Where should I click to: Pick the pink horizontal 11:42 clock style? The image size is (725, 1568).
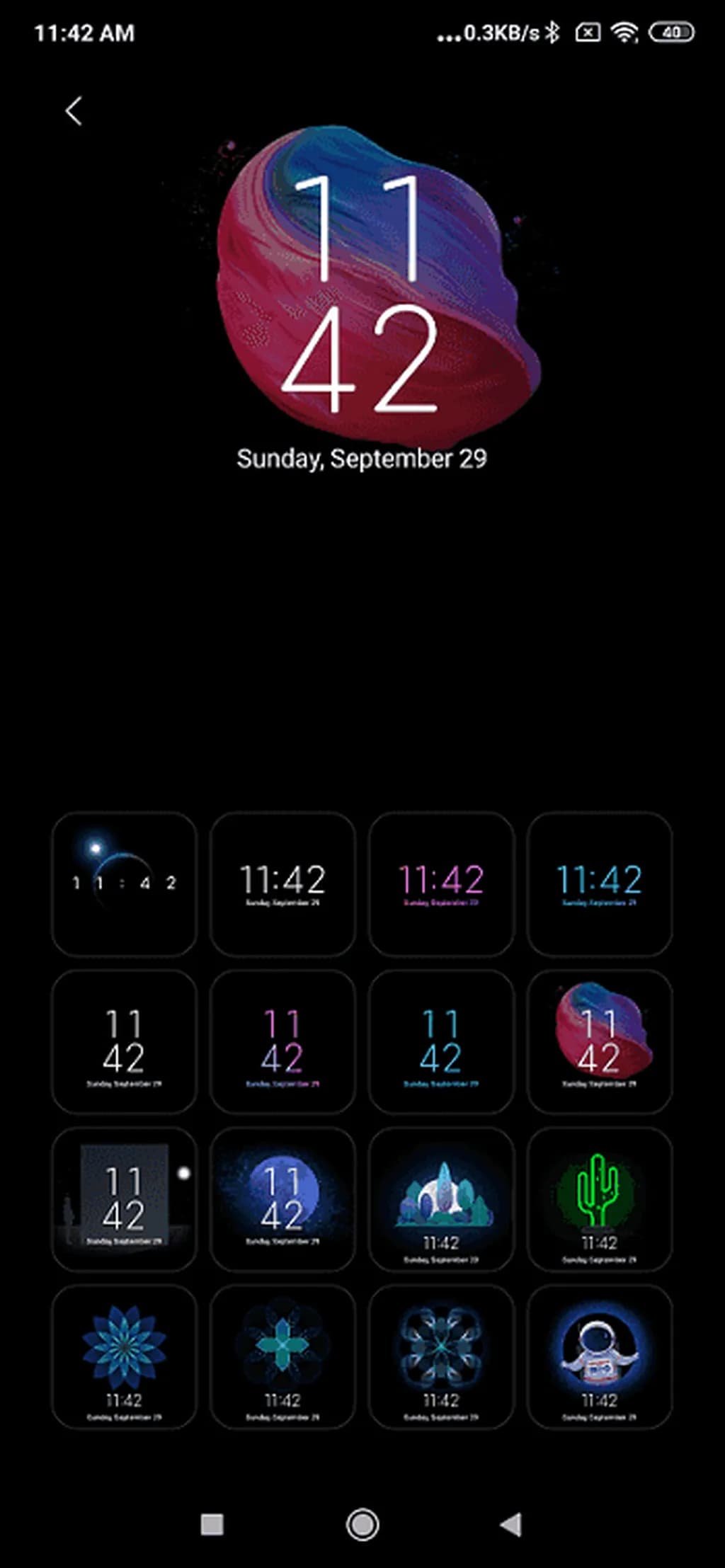click(441, 883)
